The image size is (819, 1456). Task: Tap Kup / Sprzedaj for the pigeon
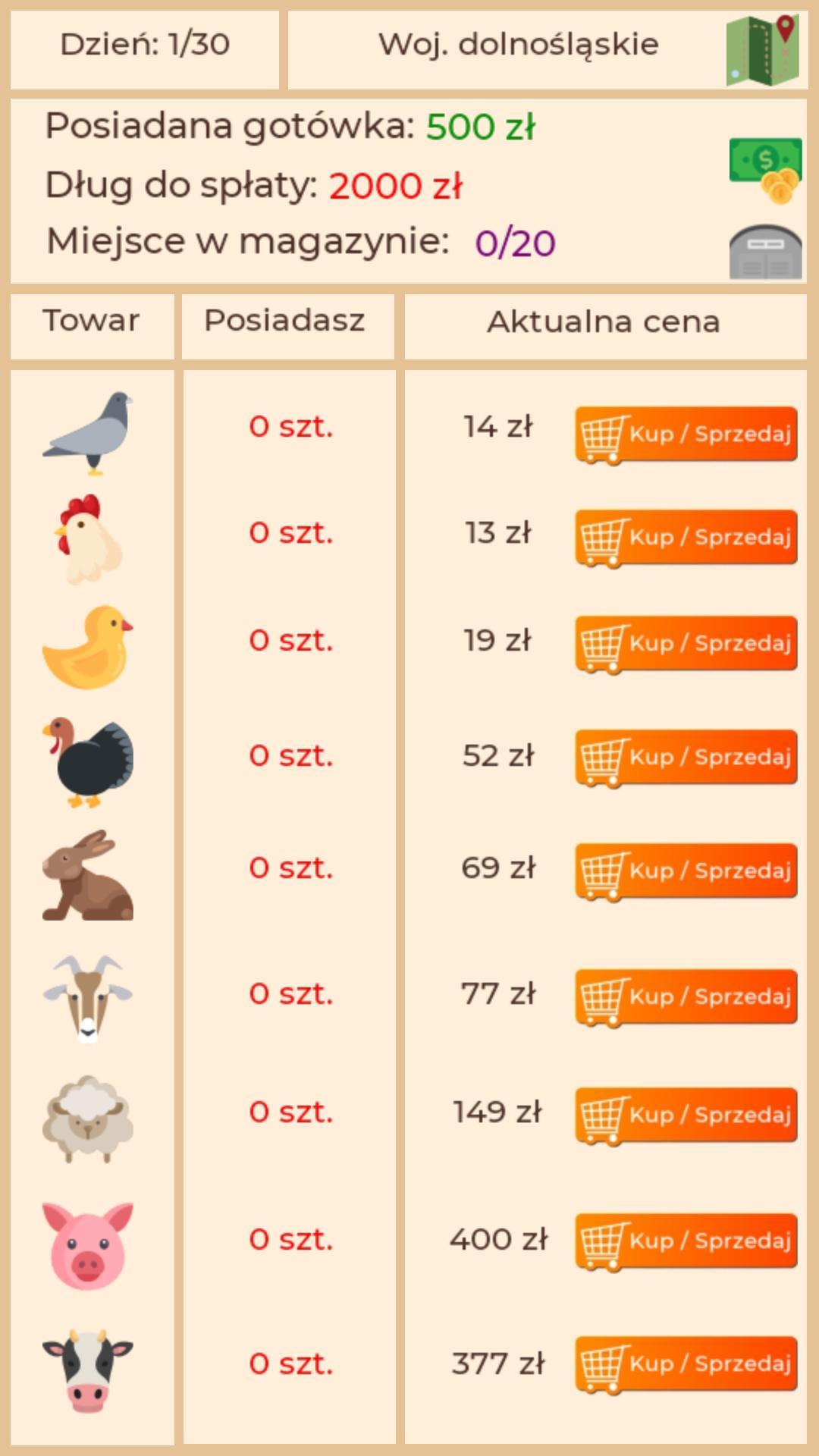tap(686, 434)
